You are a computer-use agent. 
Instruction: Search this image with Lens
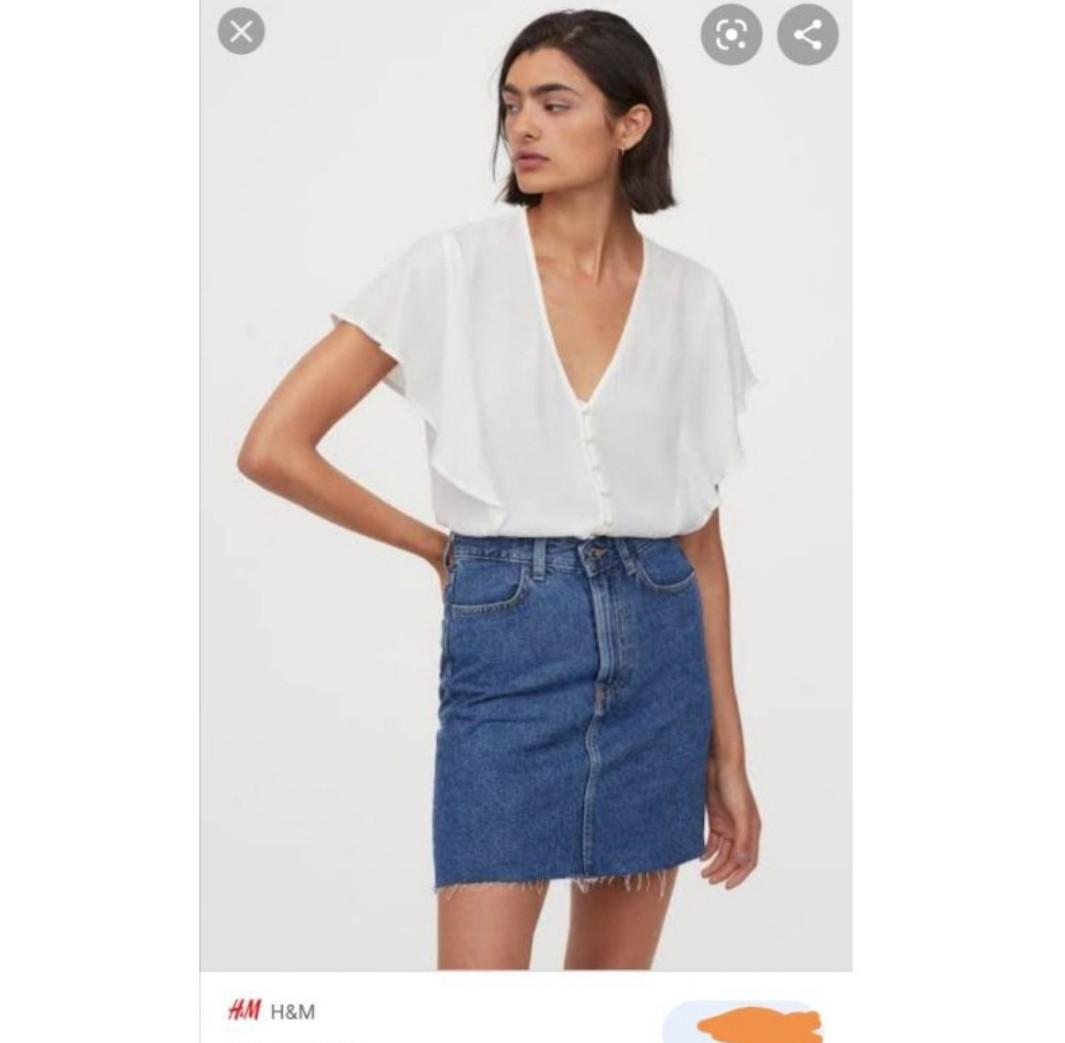pos(731,35)
